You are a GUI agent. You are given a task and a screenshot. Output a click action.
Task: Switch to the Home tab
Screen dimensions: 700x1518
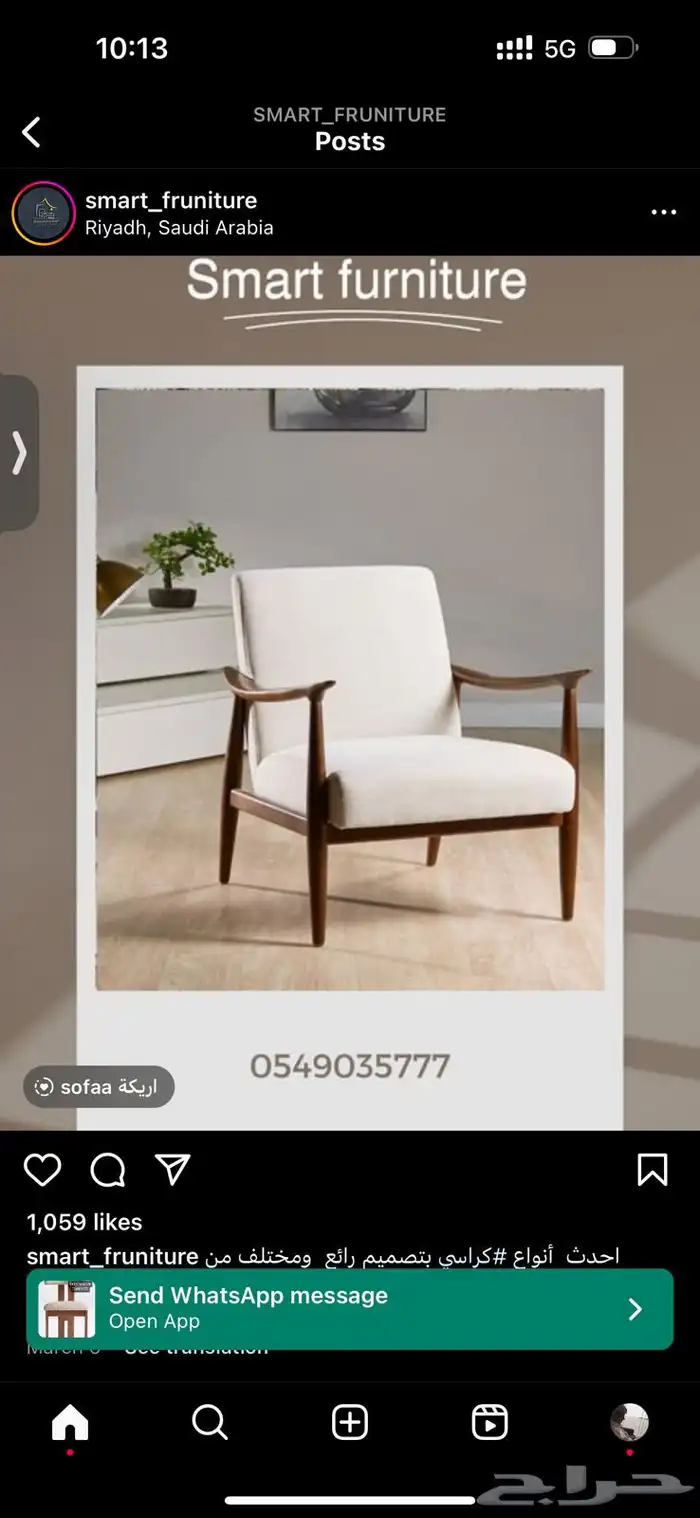tap(70, 1422)
